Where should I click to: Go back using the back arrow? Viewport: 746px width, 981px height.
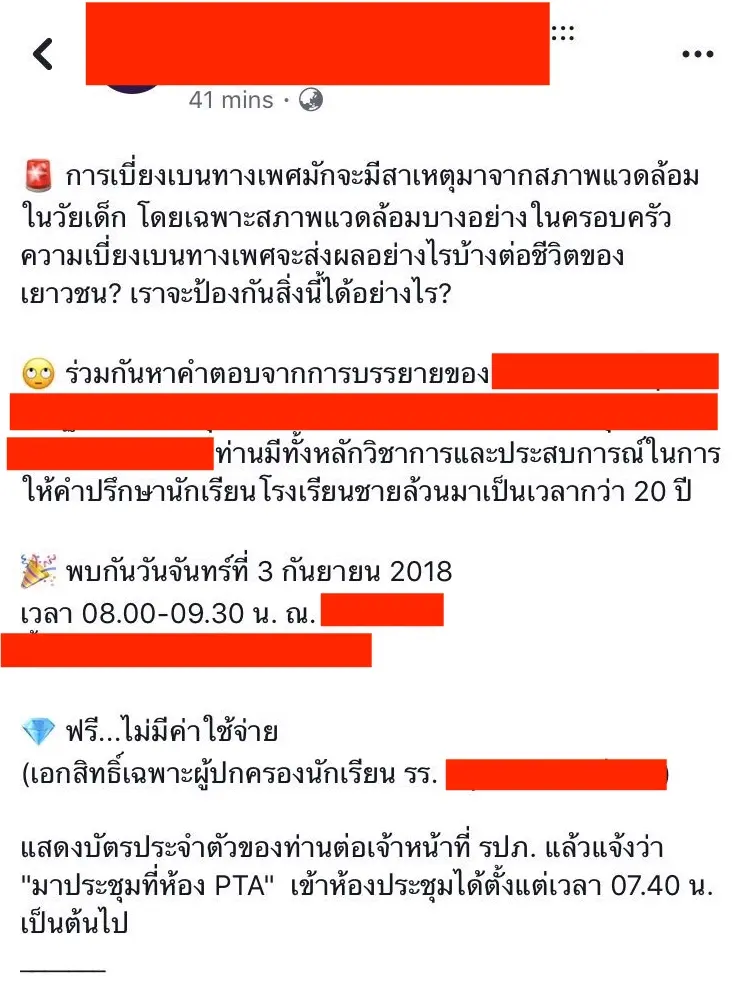(x=43, y=54)
